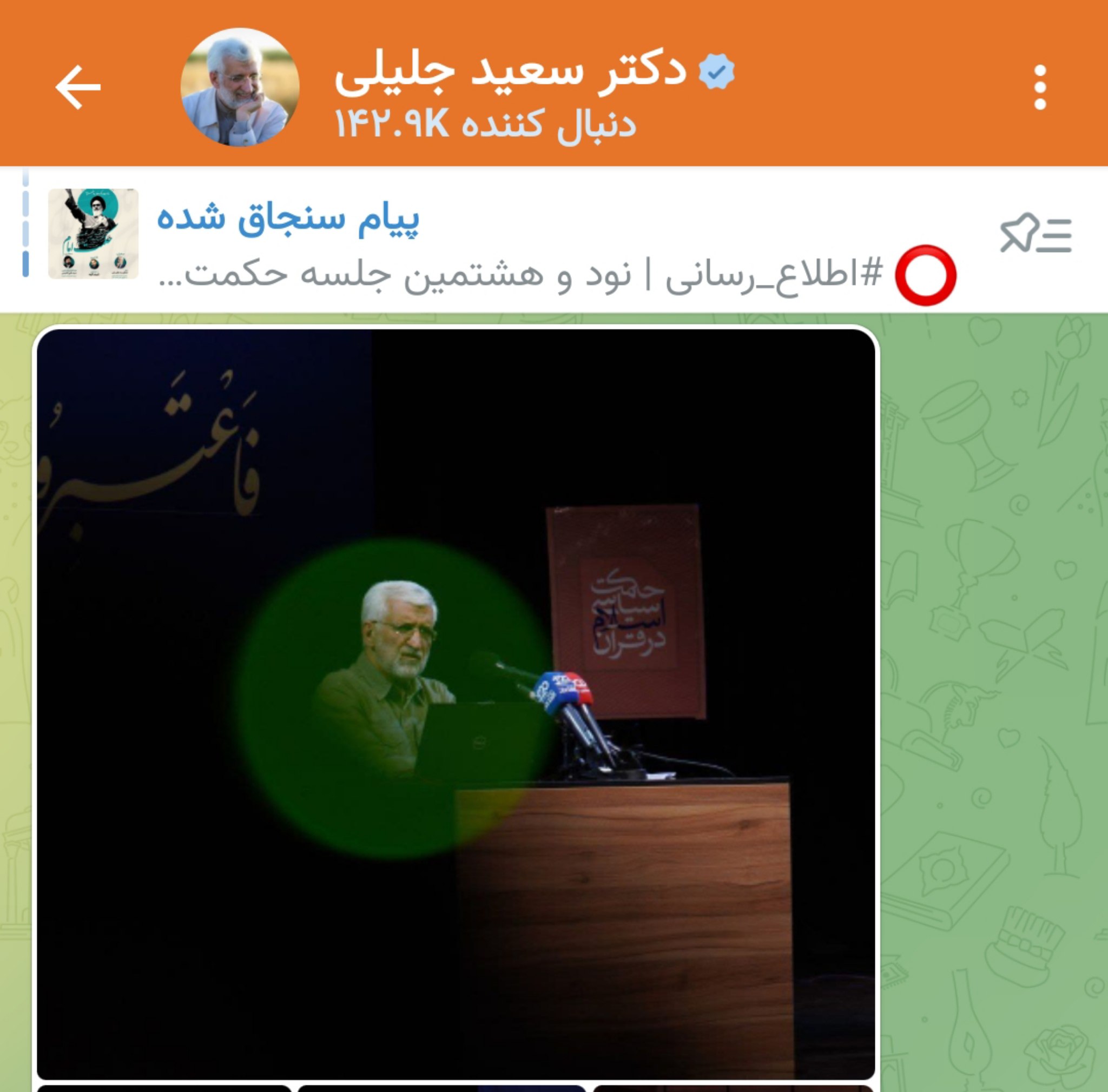Open the three-dot overflow menu
The width and height of the screenshot is (1108, 1092).
click(1040, 87)
